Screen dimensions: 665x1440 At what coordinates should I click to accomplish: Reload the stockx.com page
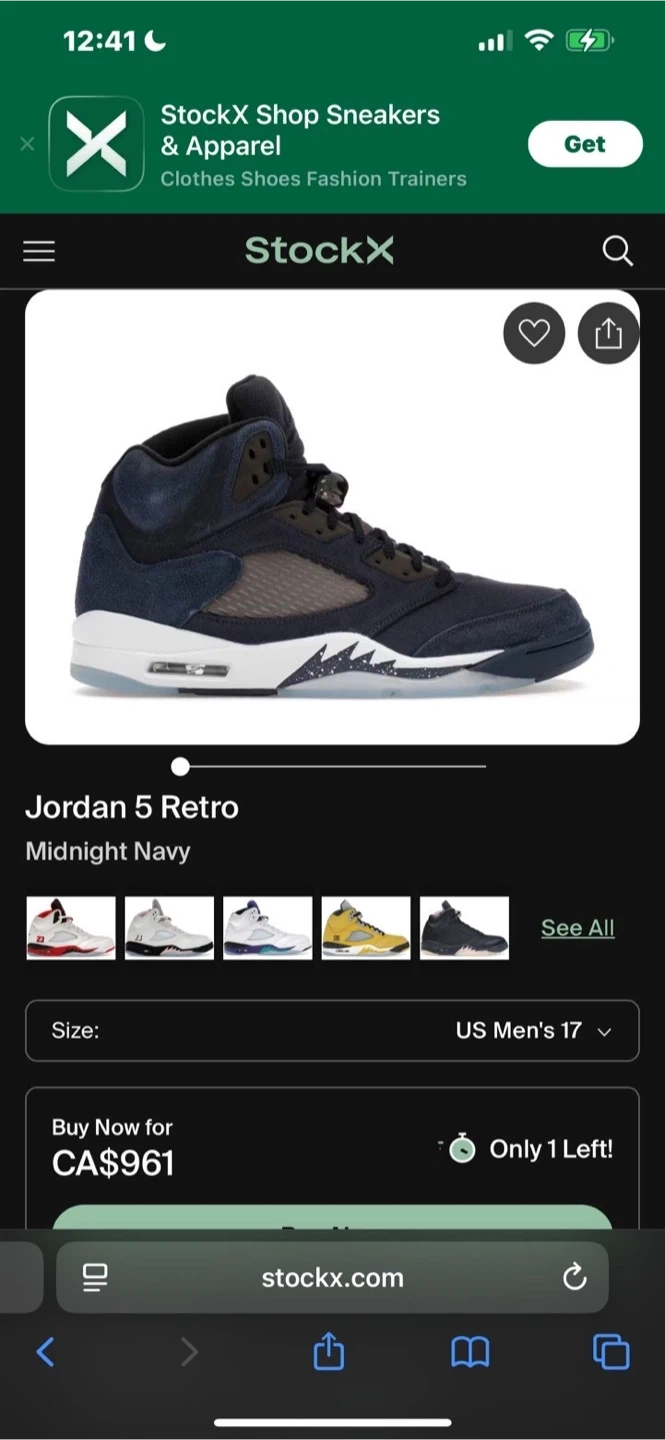pos(574,1277)
